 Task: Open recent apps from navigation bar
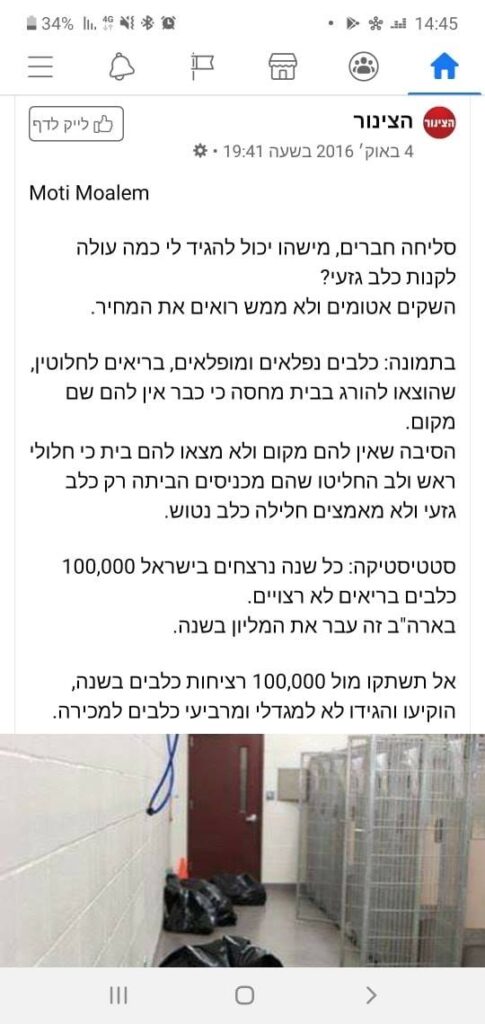pos(118,995)
